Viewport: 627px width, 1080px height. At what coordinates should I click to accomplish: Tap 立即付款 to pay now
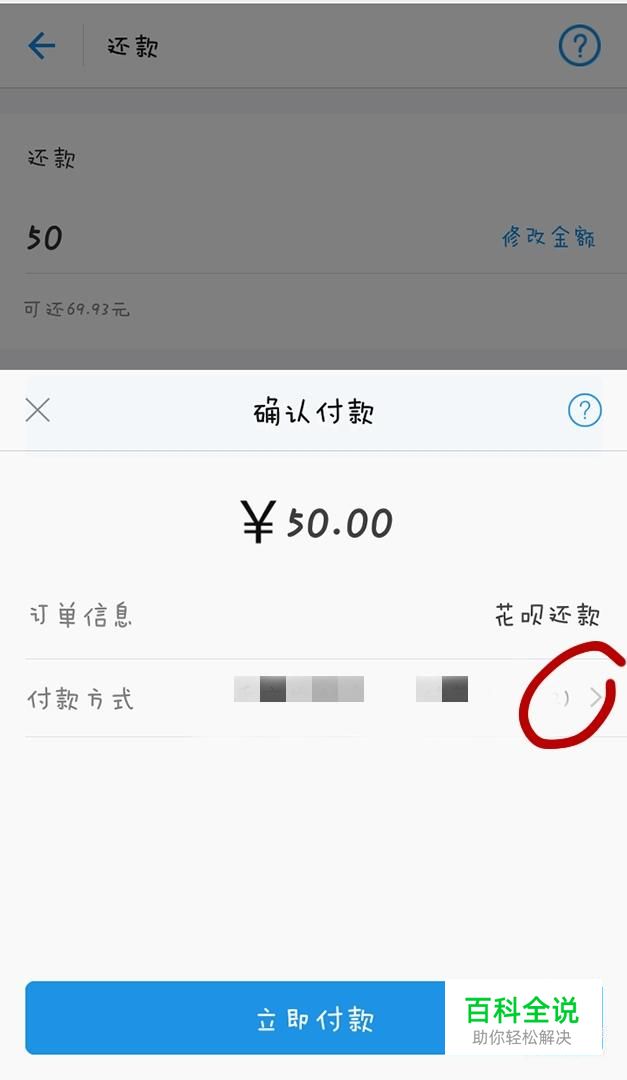click(x=314, y=1018)
